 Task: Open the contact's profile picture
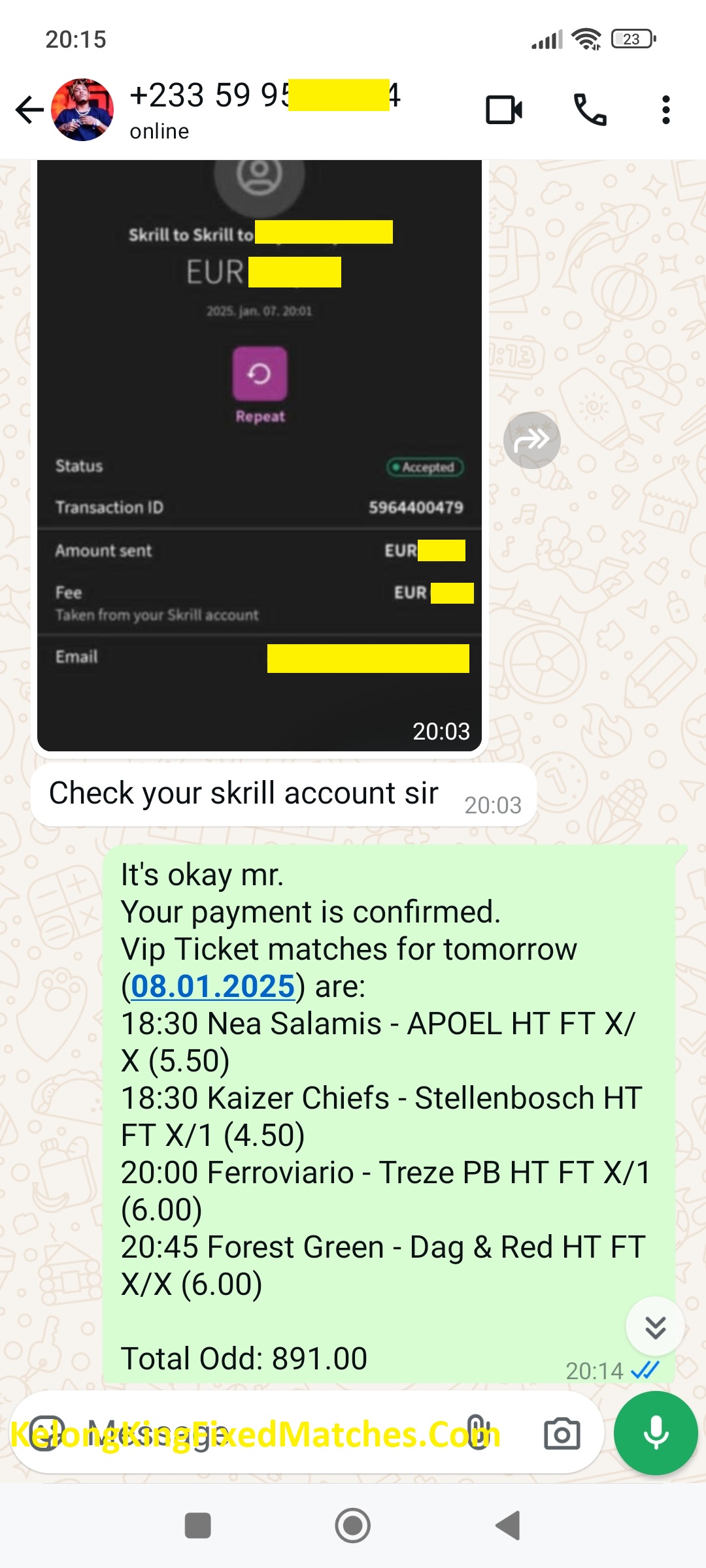[x=82, y=110]
